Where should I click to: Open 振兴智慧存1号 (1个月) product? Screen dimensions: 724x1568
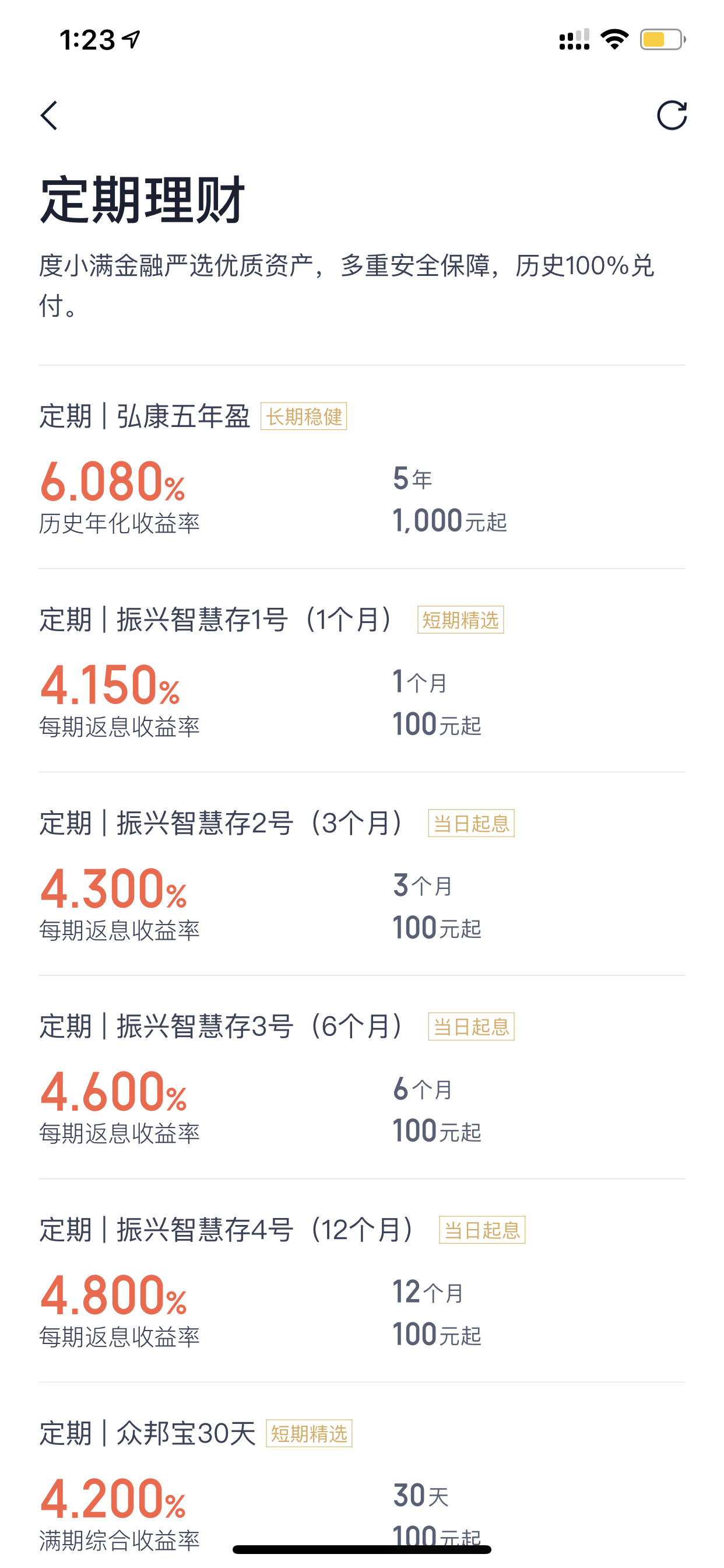pyautogui.click(x=362, y=671)
